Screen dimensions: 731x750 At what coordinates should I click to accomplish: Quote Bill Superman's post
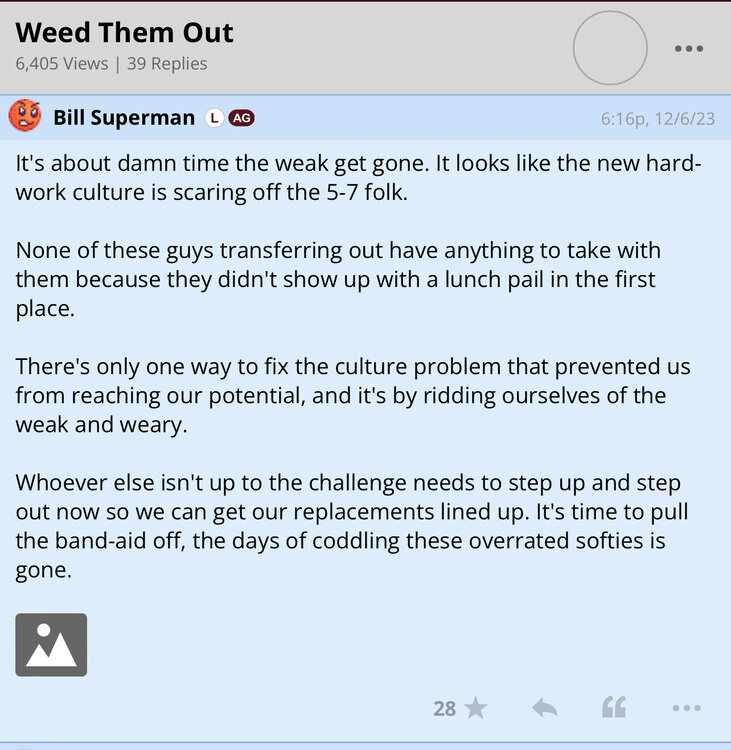click(614, 708)
